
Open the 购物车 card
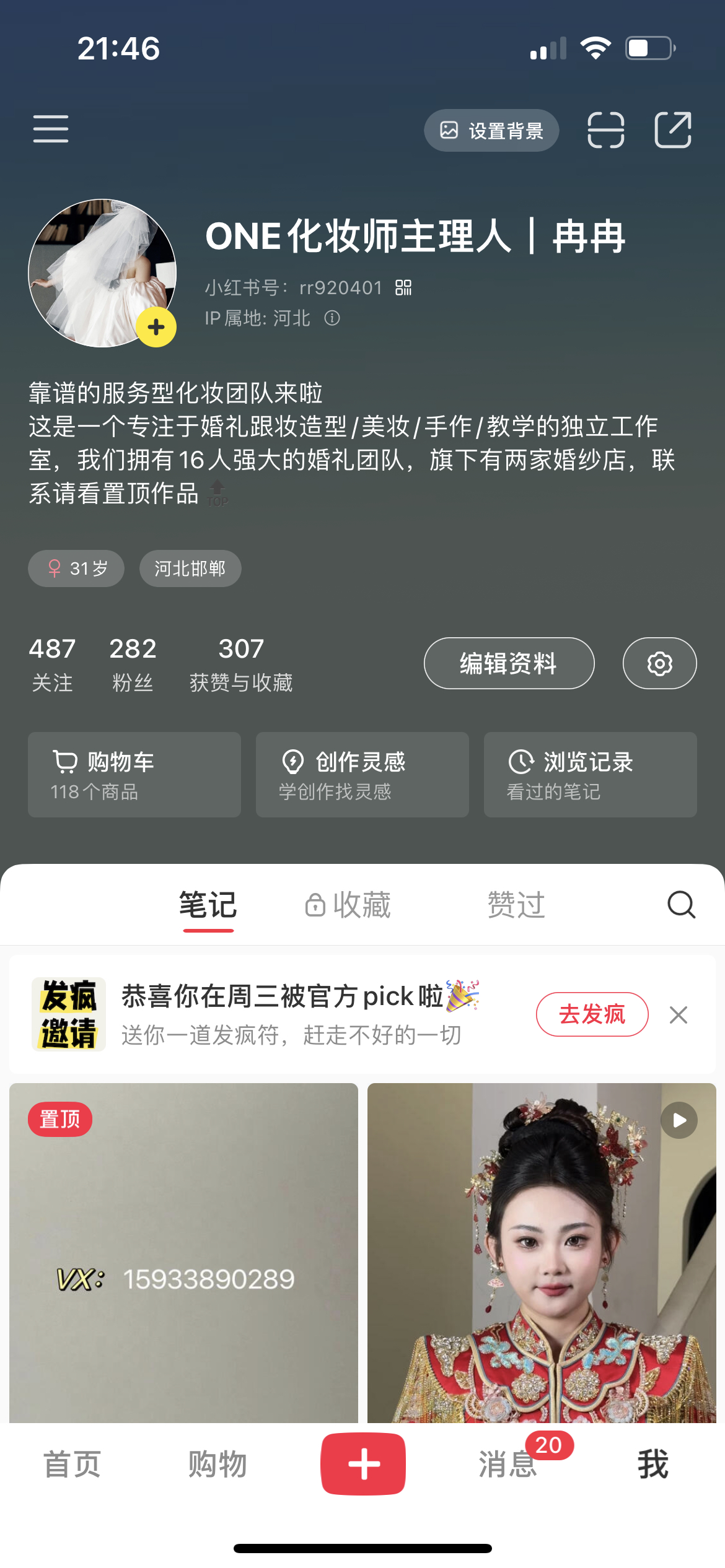(x=134, y=775)
